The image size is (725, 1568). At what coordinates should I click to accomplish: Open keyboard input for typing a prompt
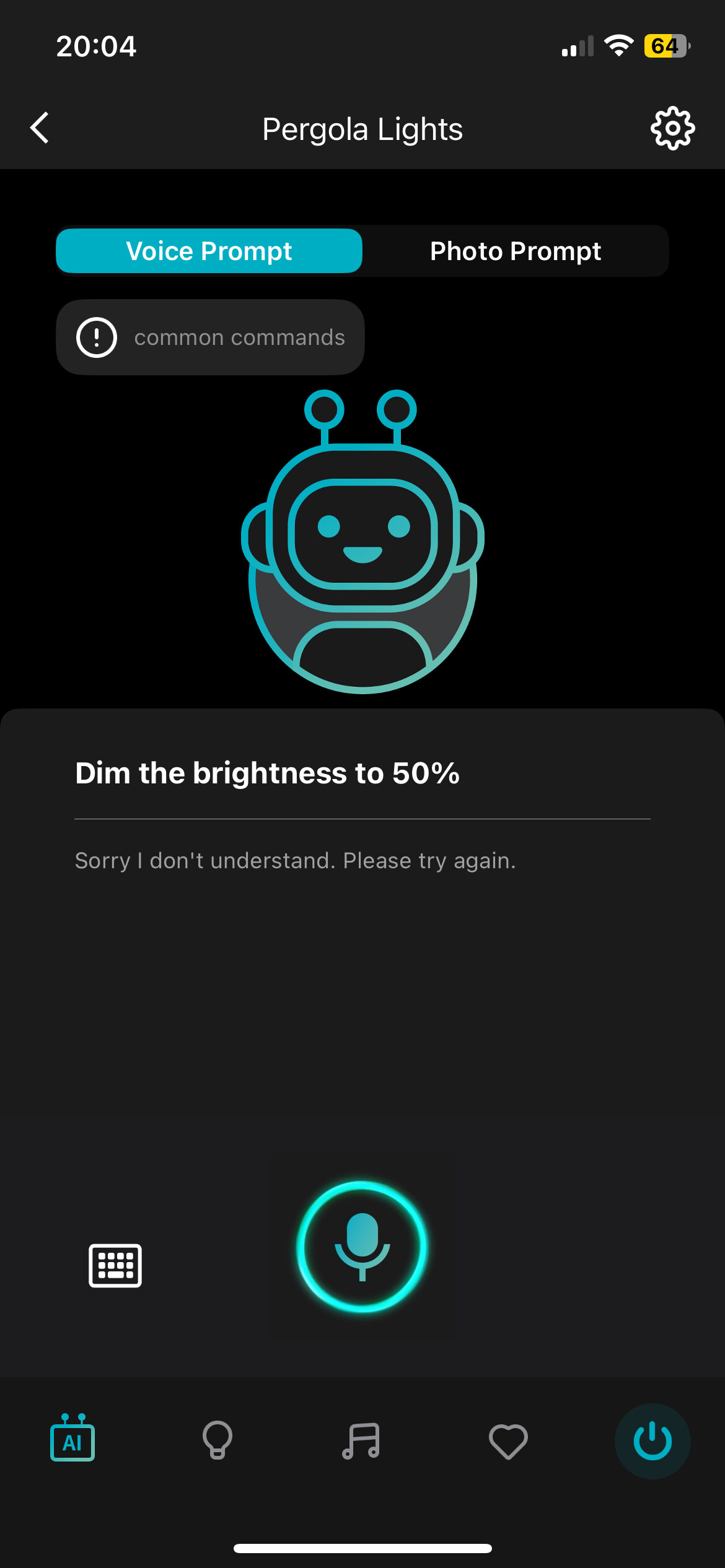[115, 1265]
